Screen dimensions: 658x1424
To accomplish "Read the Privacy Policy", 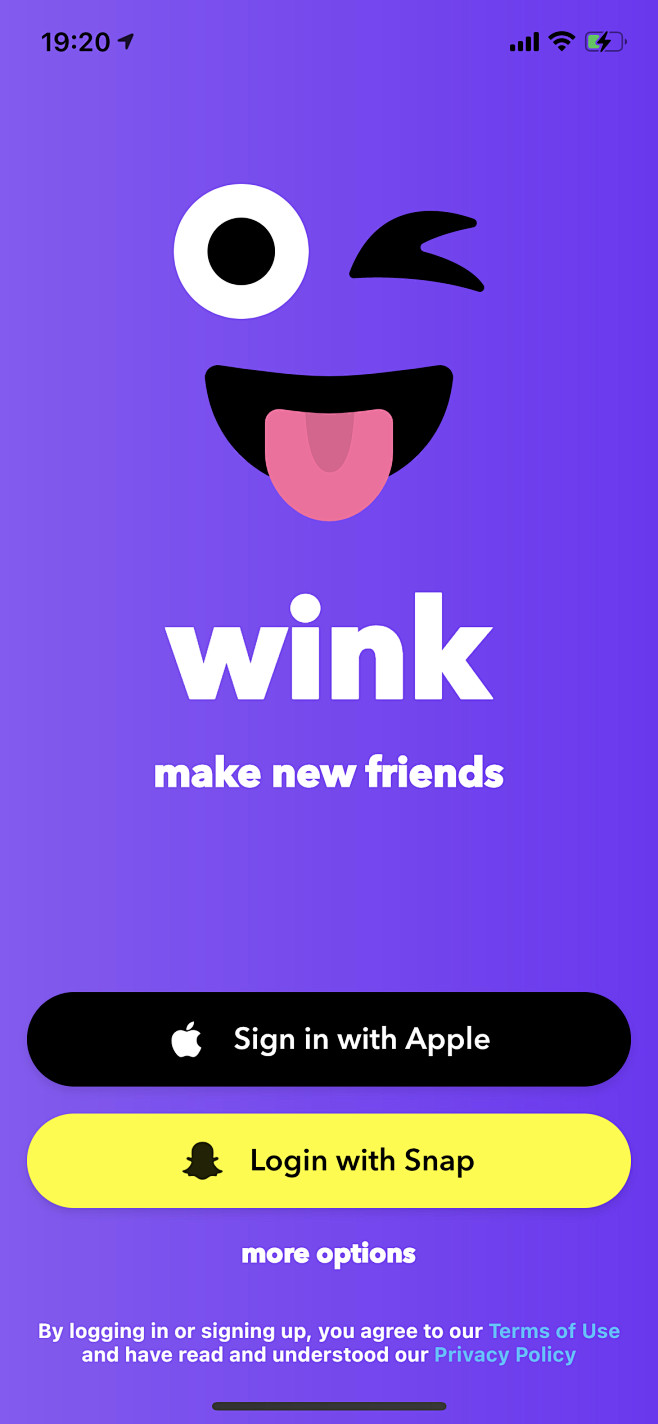I will pyautogui.click(x=505, y=1355).
